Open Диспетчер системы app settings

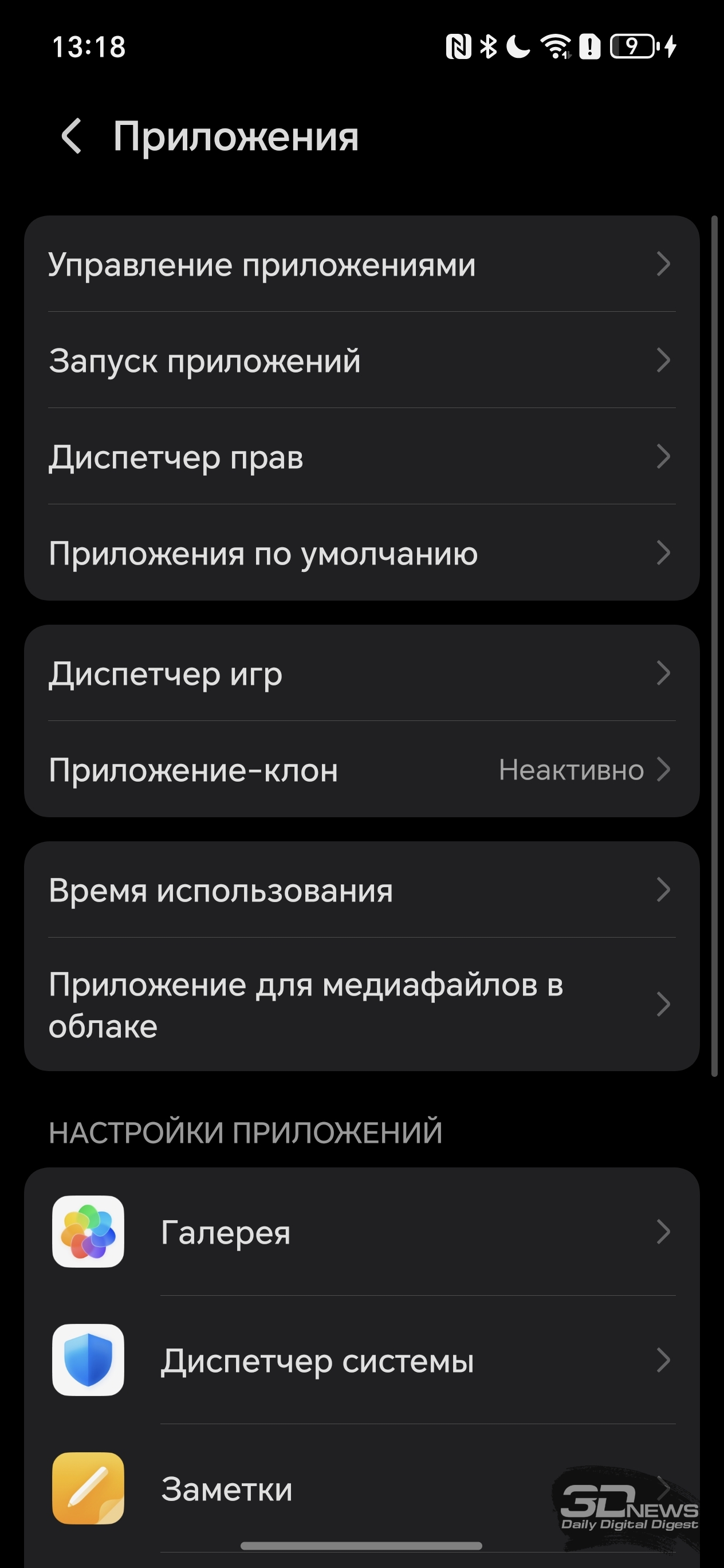click(x=362, y=1360)
